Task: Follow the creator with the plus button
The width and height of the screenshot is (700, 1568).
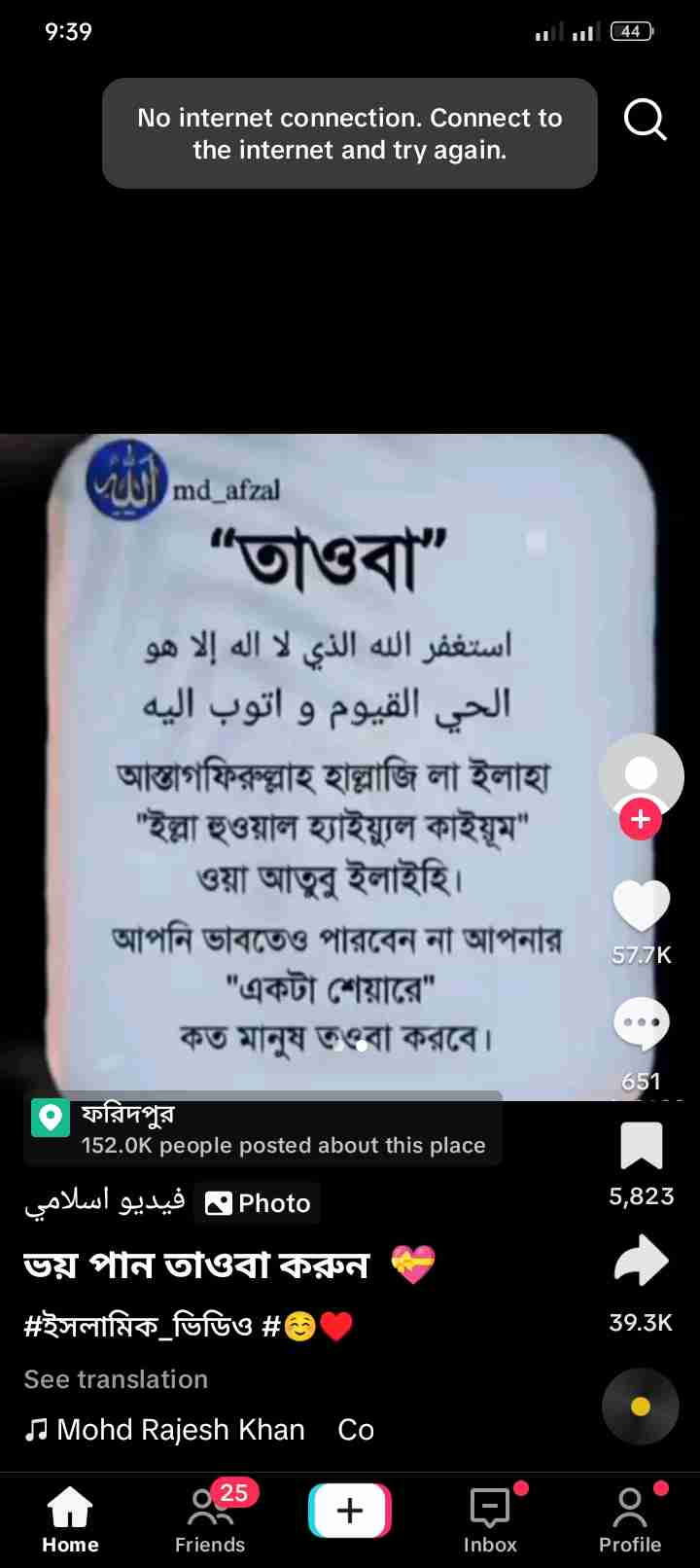Action: [x=640, y=819]
